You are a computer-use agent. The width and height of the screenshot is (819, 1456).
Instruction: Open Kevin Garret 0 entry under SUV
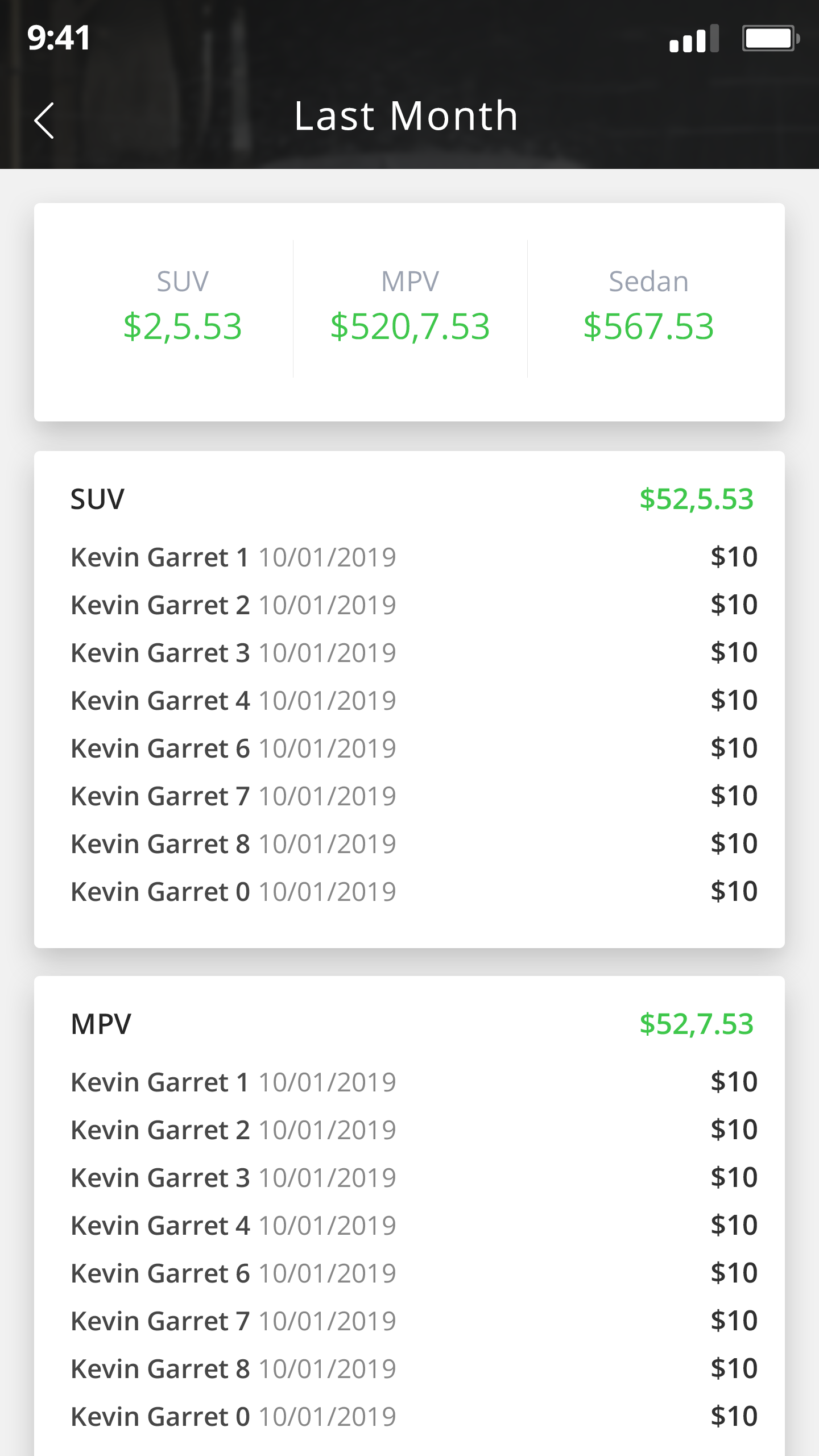[414, 891]
